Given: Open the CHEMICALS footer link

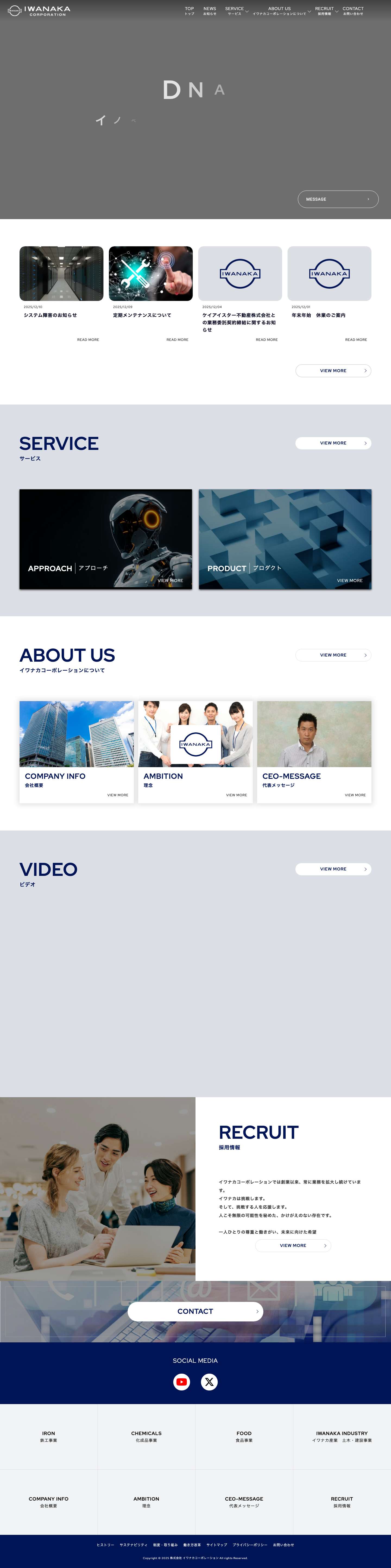Looking at the screenshot, I should (x=147, y=1436).
